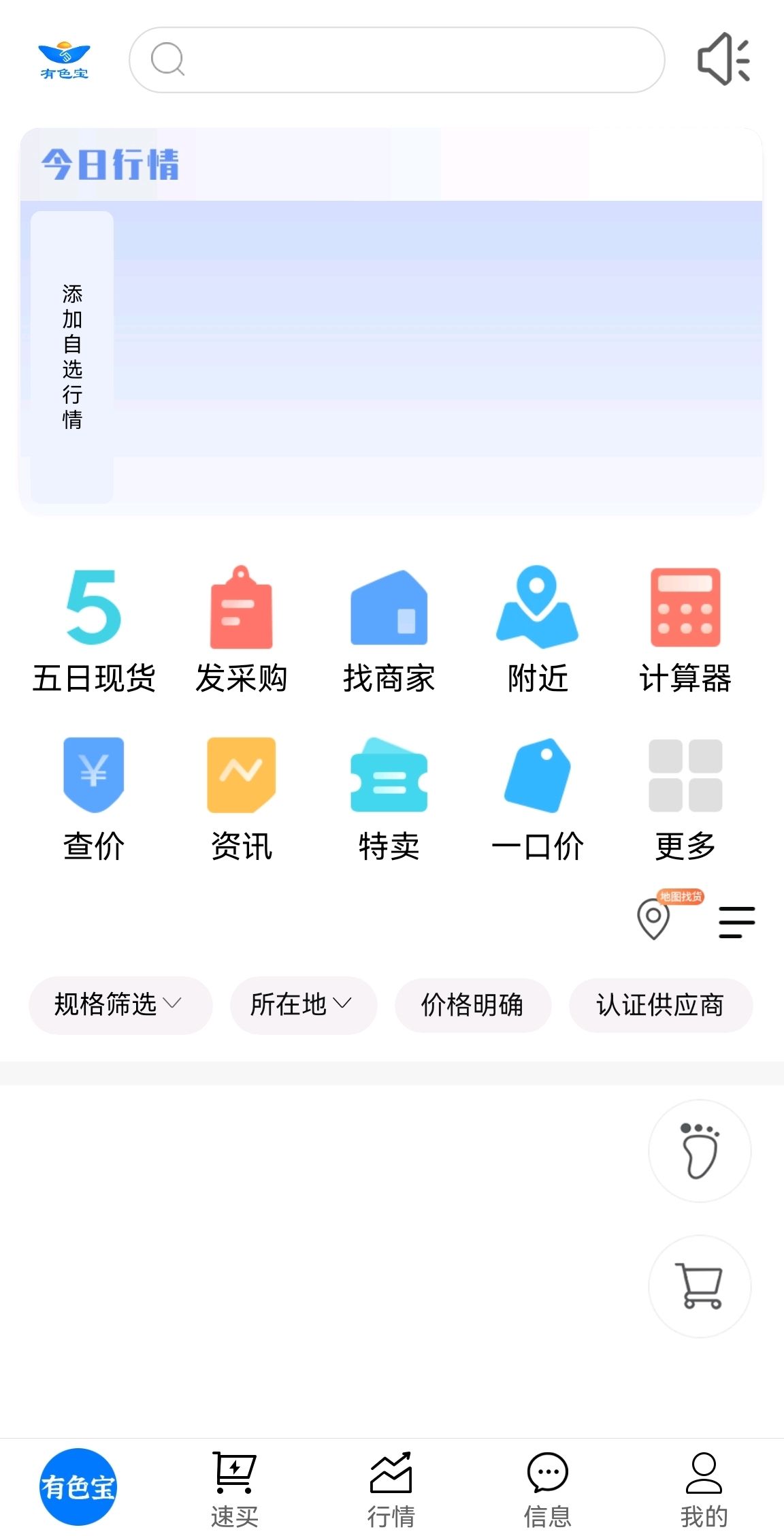Viewport: 784px width, 1536px height.
Task: Open 更多 for more features
Action: pyautogui.click(x=685, y=799)
